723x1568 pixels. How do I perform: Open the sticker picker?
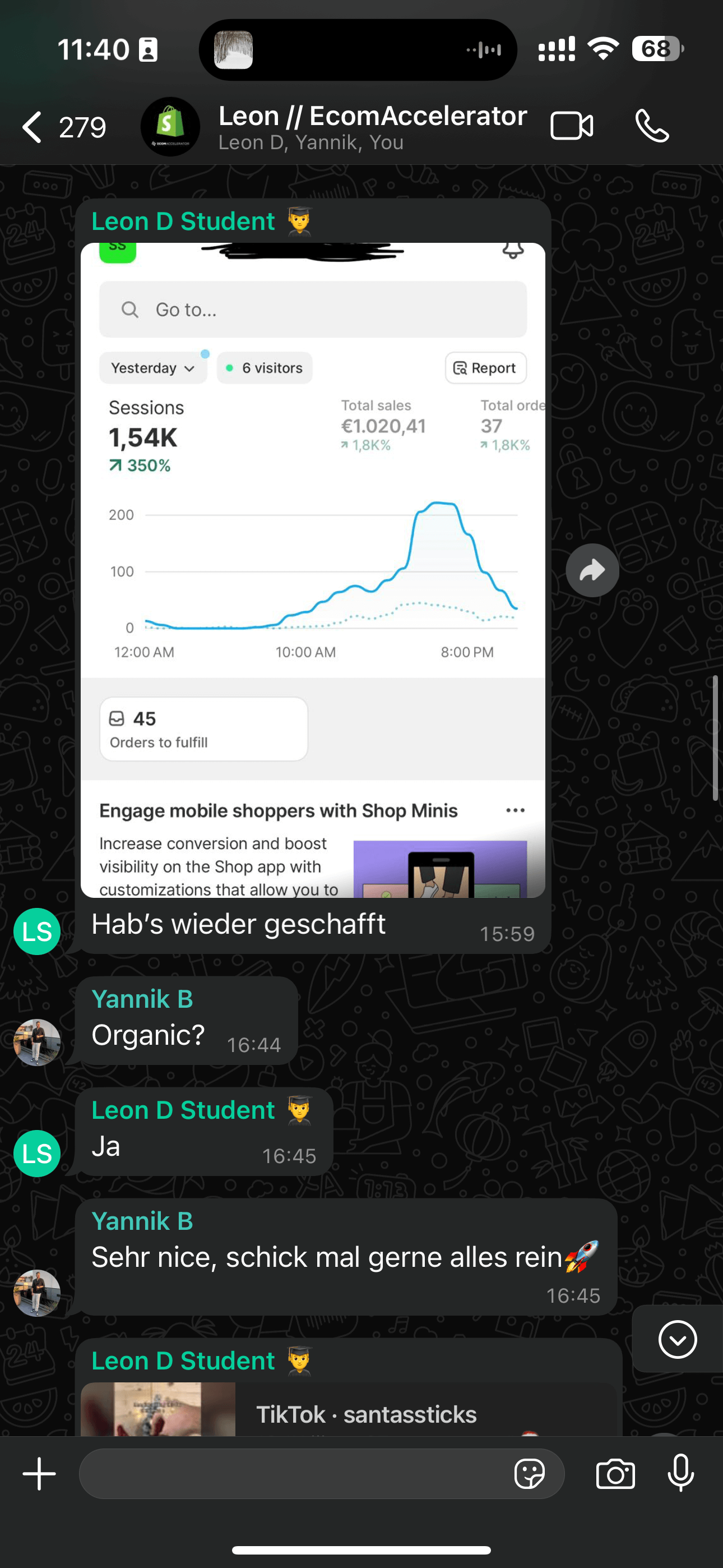[530, 1474]
